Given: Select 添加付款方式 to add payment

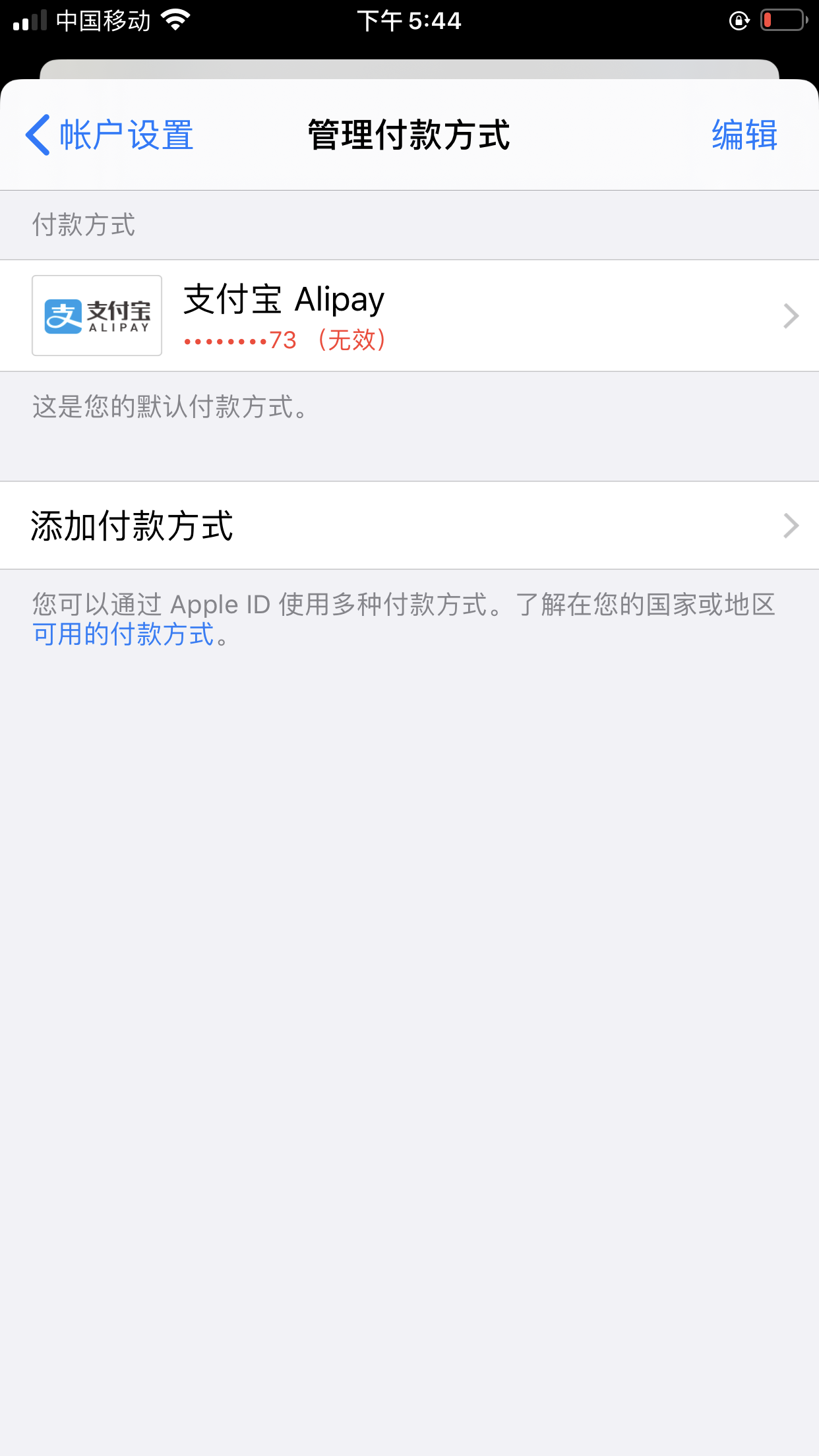Looking at the screenshot, I should click(409, 526).
